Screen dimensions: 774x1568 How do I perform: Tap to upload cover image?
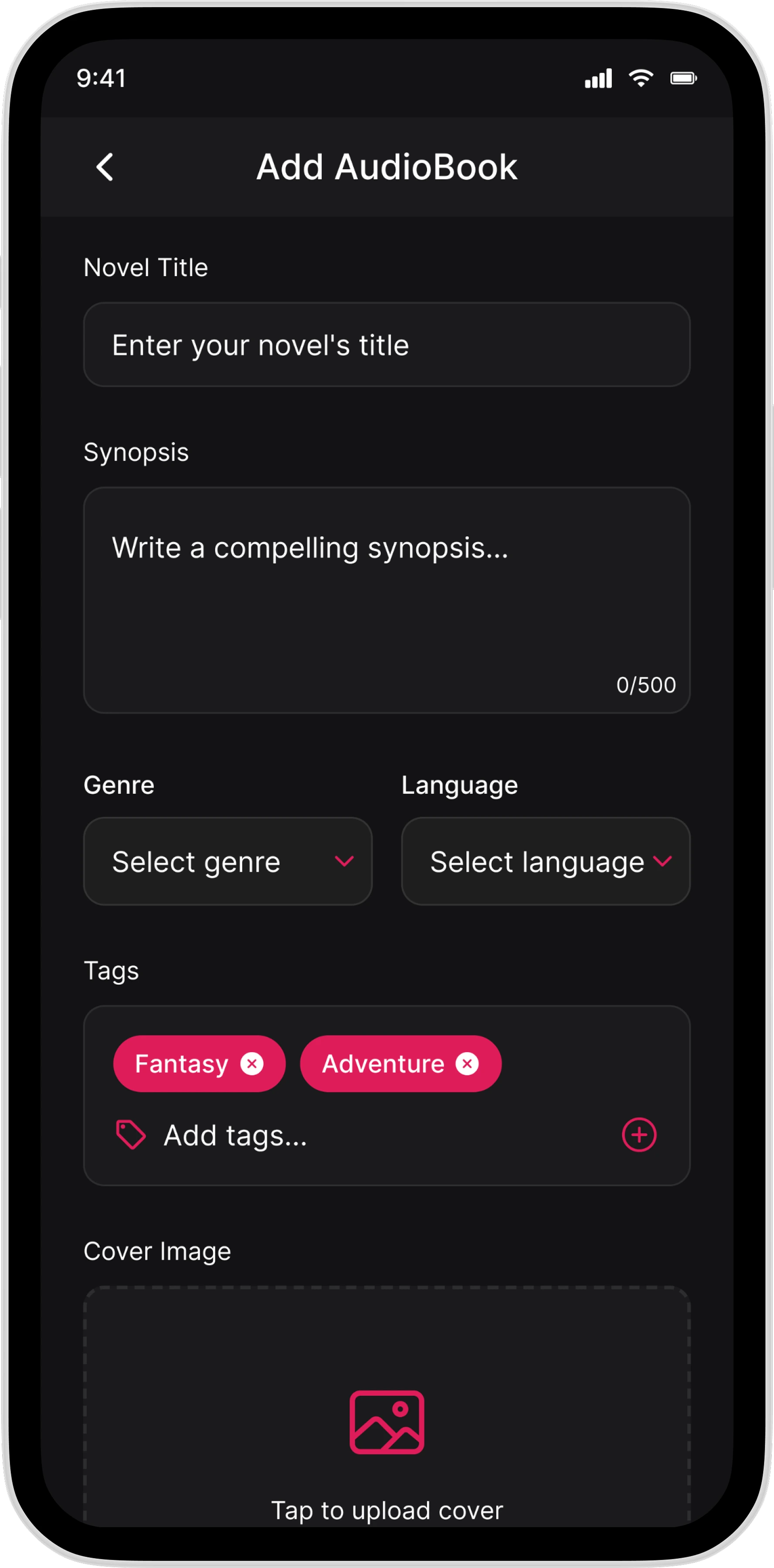coord(387,1424)
